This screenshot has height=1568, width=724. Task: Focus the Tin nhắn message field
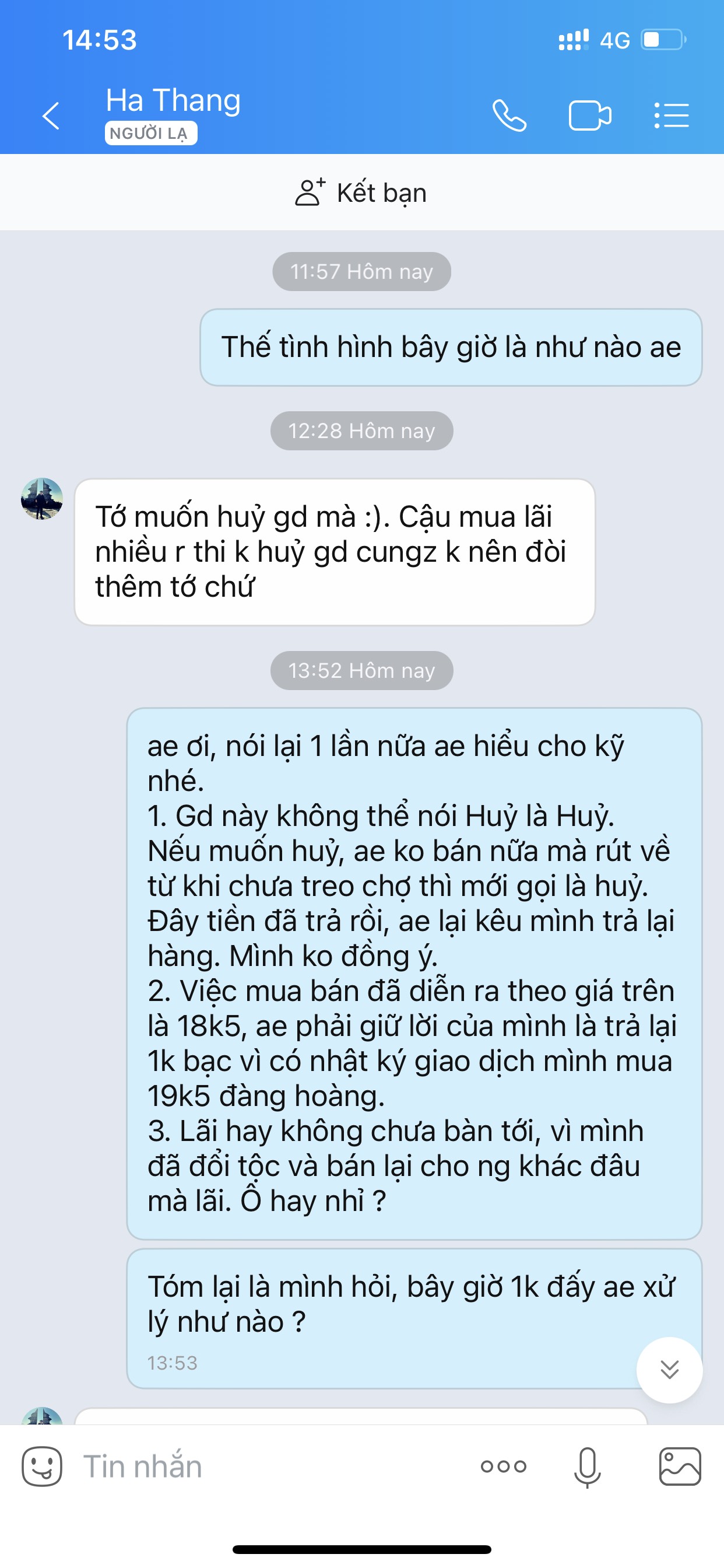coord(268,1466)
